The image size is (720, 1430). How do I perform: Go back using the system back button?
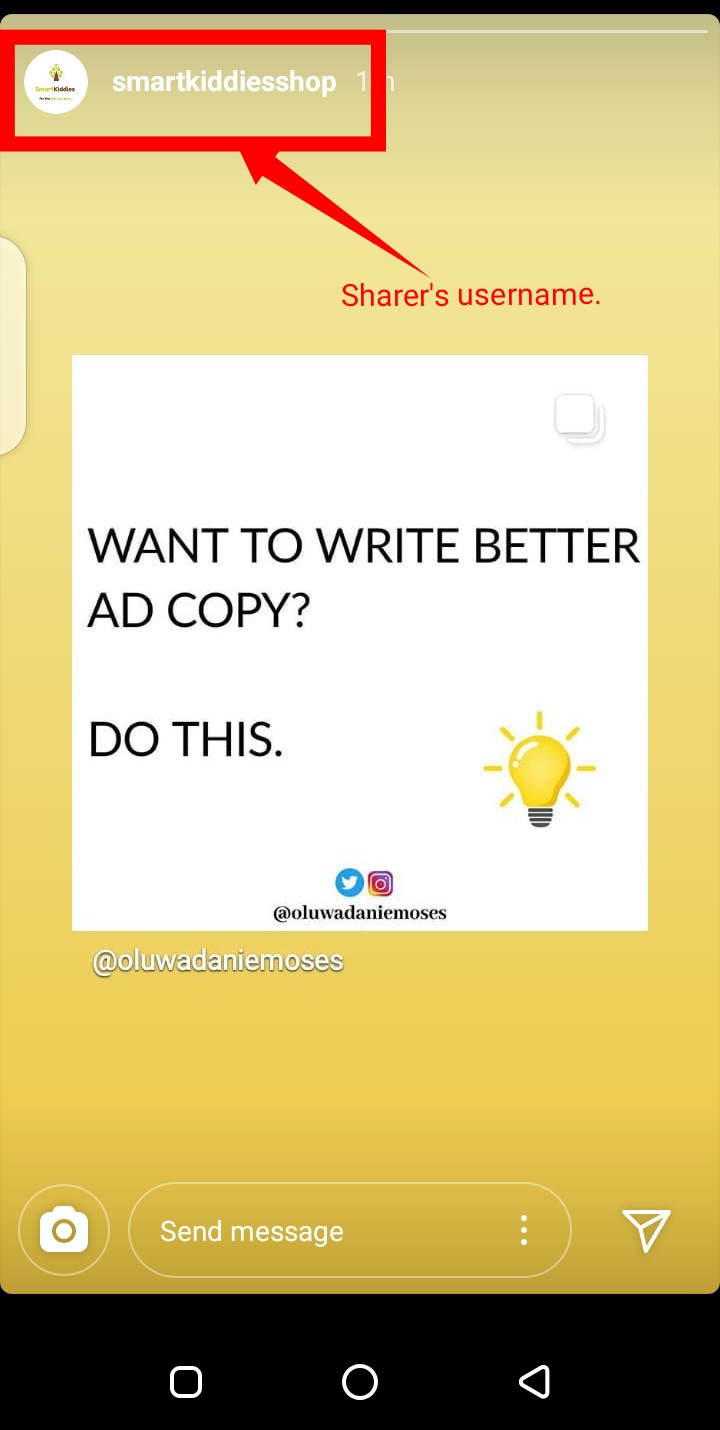click(x=535, y=1382)
